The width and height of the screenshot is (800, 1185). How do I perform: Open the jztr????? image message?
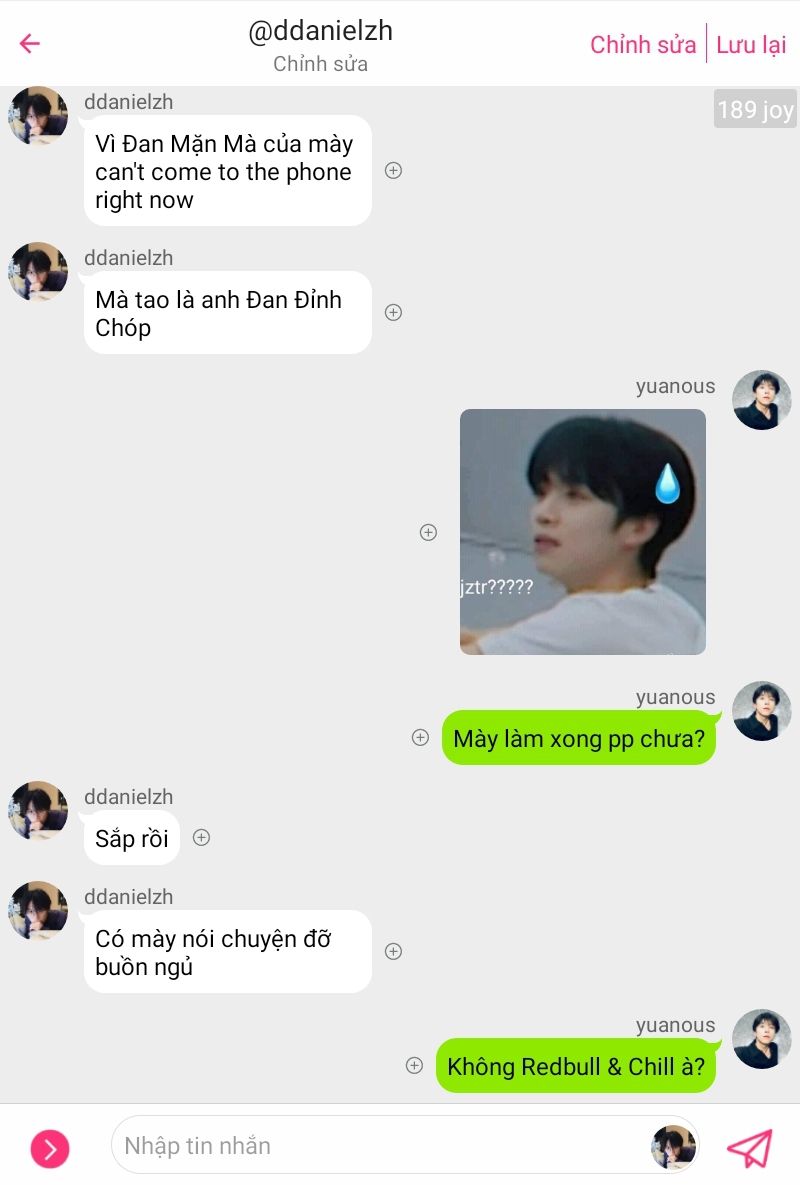pos(582,532)
